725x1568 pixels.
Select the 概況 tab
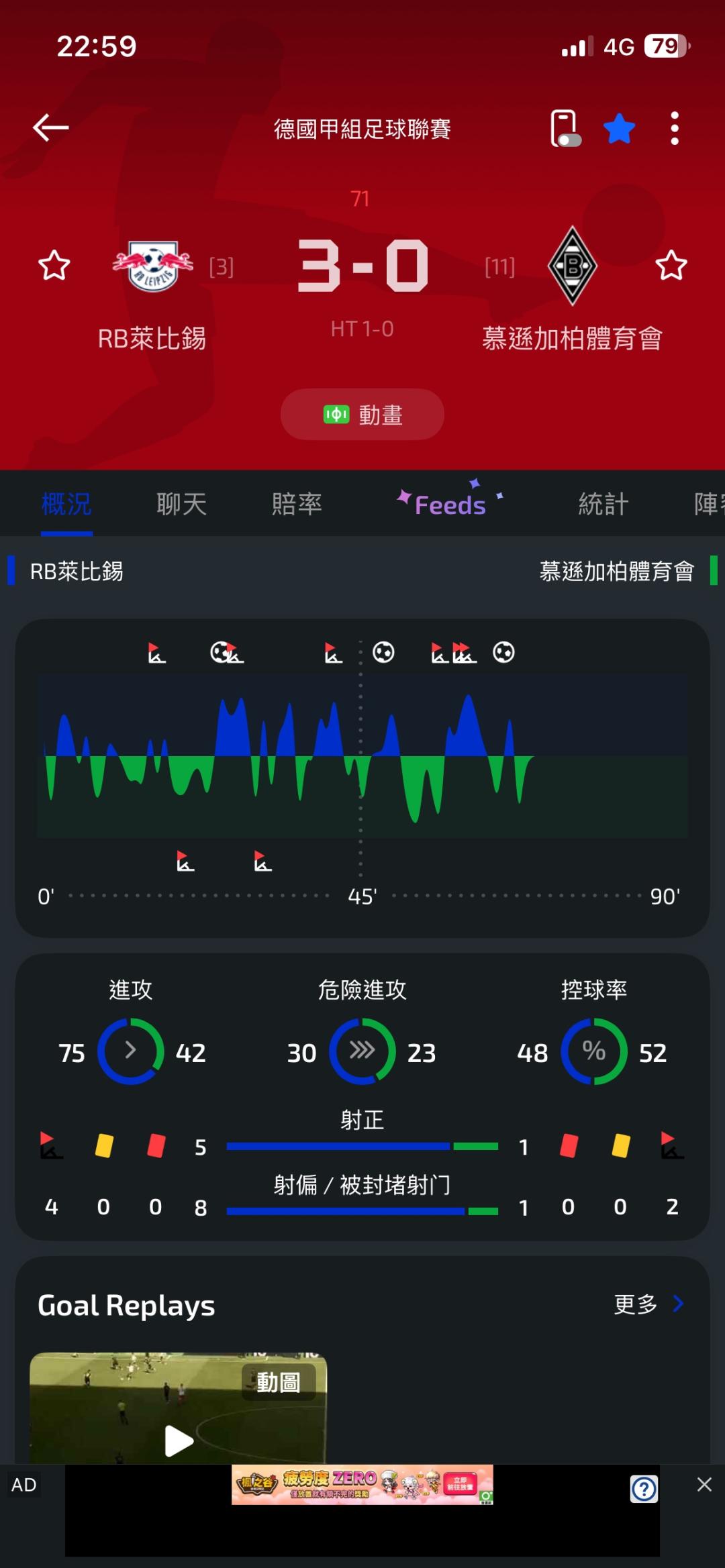(66, 504)
